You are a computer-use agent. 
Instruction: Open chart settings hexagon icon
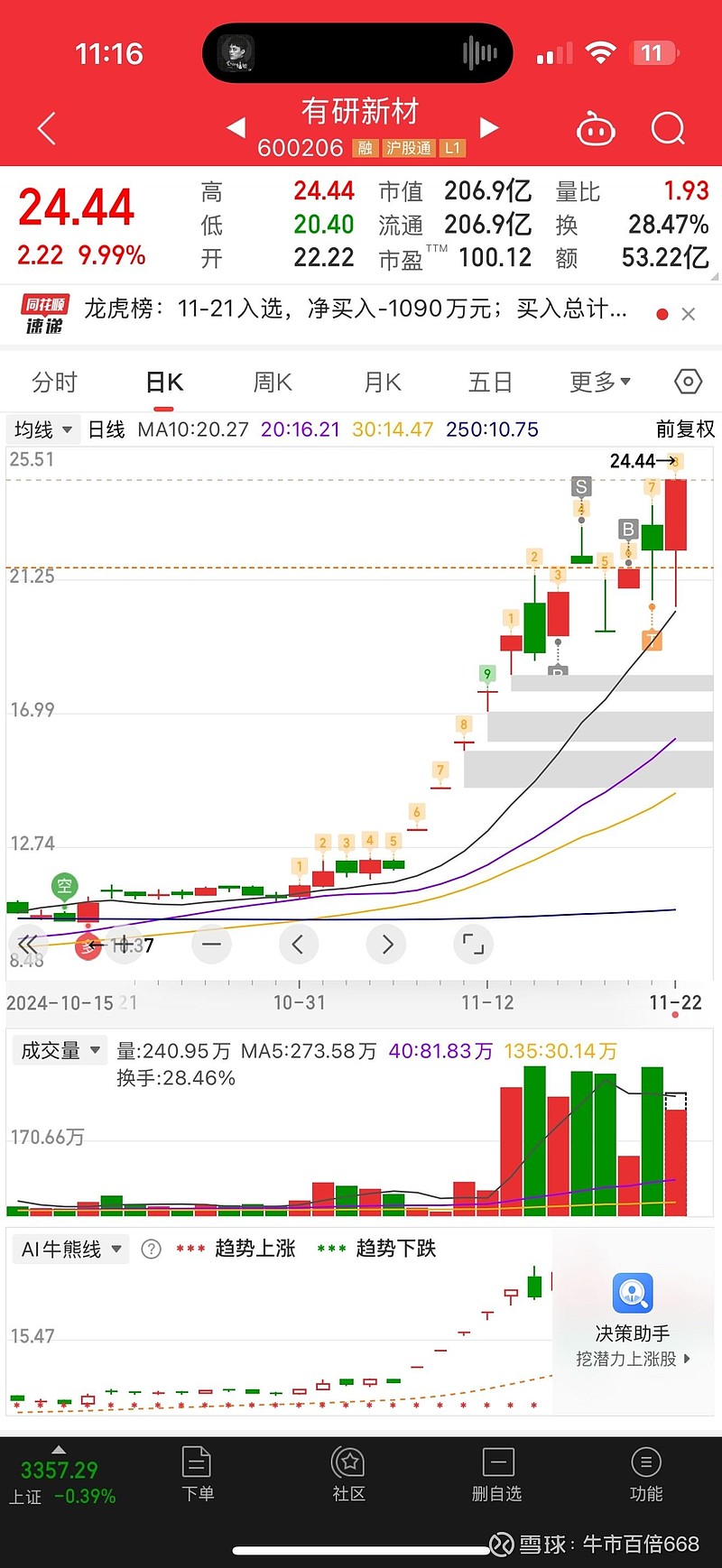688,383
